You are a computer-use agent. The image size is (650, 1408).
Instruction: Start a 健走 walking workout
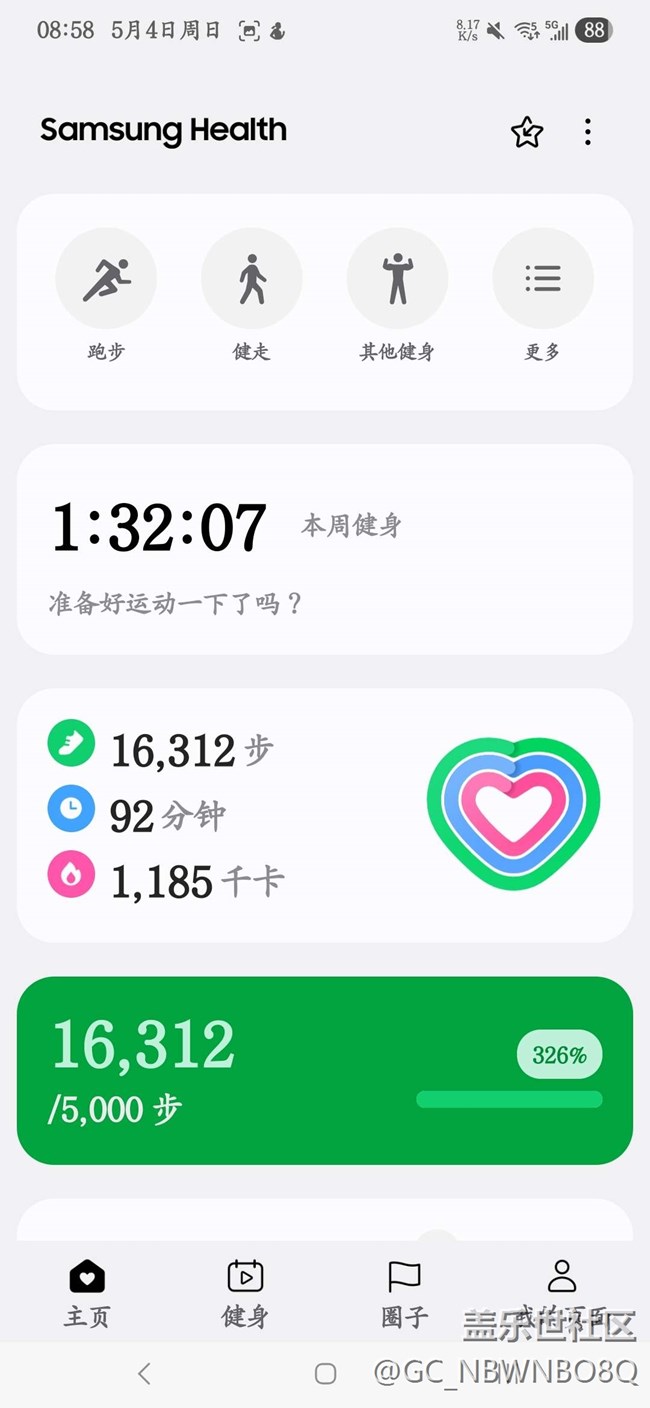point(251,294)
